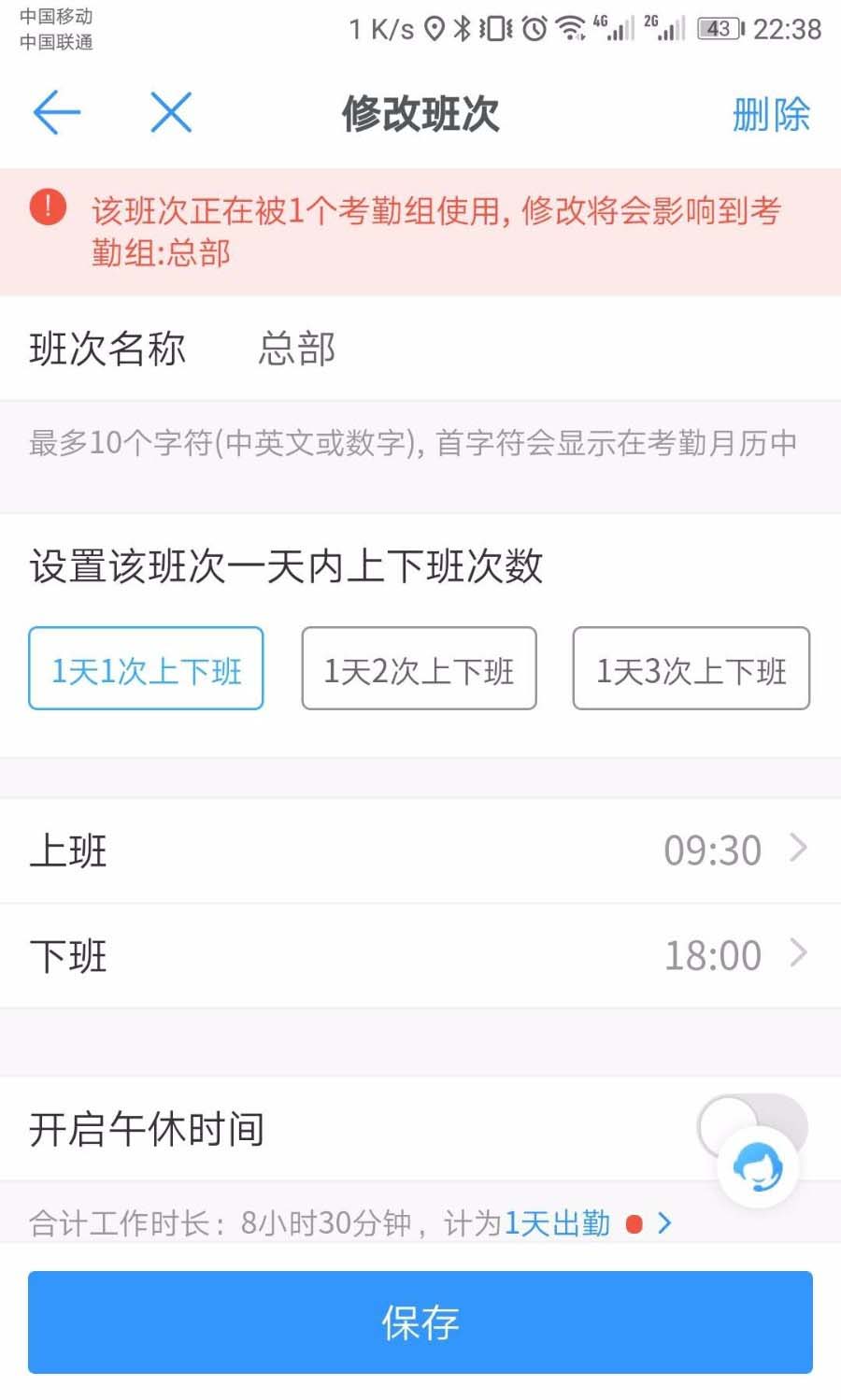Image resolution: width=841 pixels, height=1400 pixels.
Task: Open 计为1天出勤 attendance details
Action: [x=585, y=1222]
